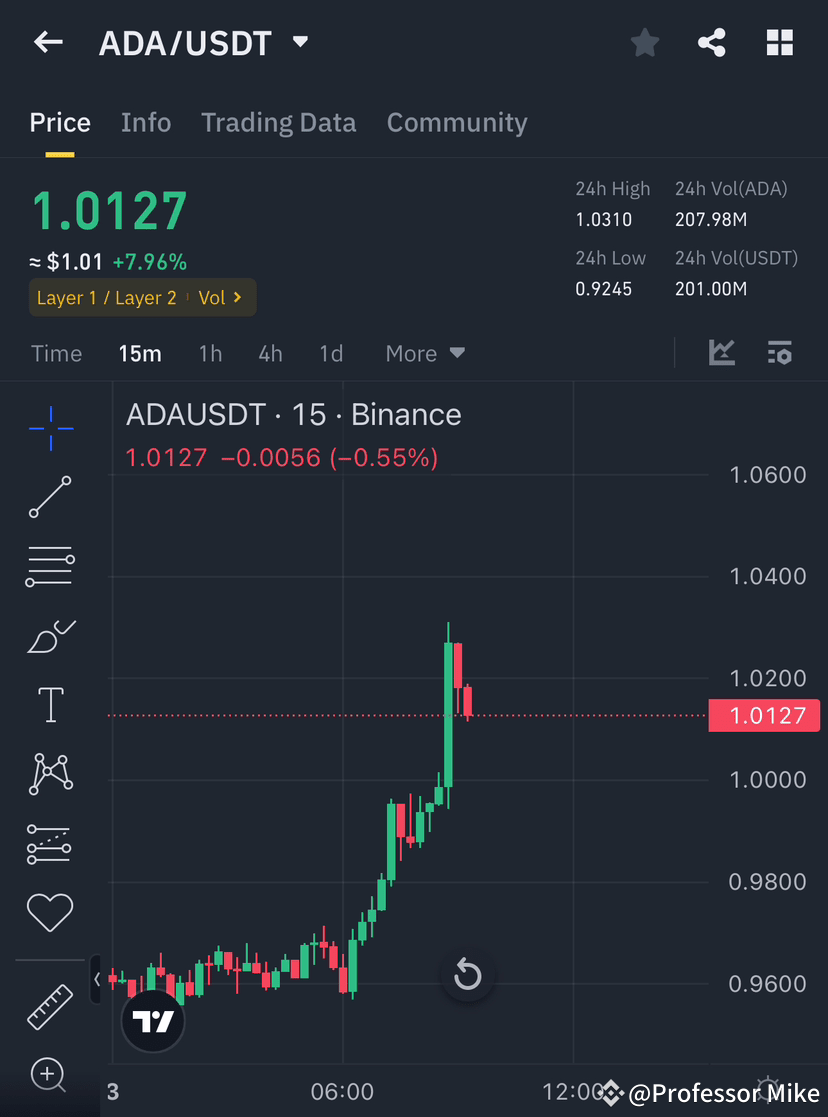Select the brush drawing tool
Screen dimensions: 828x1117
[50, 635]
